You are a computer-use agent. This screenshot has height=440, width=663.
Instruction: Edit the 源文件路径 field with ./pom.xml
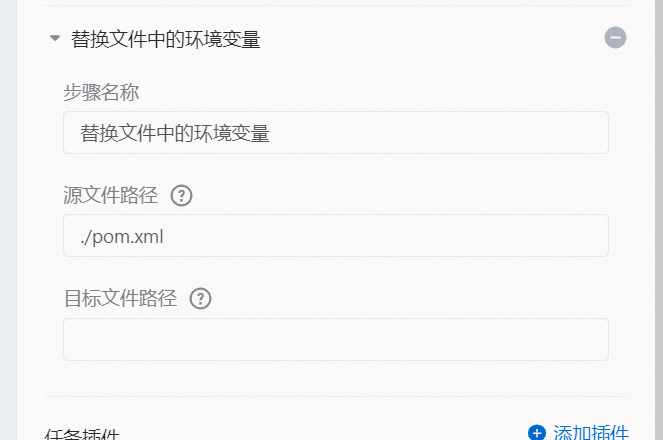335,236
